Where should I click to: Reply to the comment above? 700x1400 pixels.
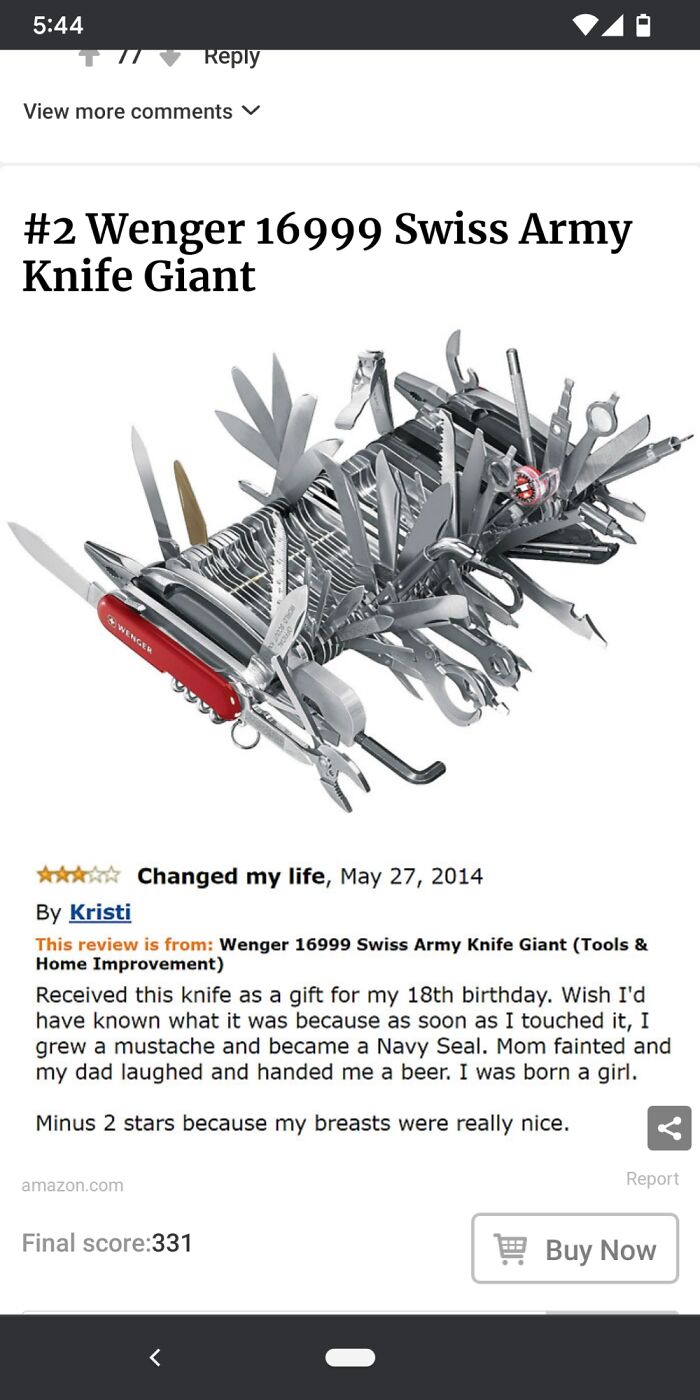232,57
